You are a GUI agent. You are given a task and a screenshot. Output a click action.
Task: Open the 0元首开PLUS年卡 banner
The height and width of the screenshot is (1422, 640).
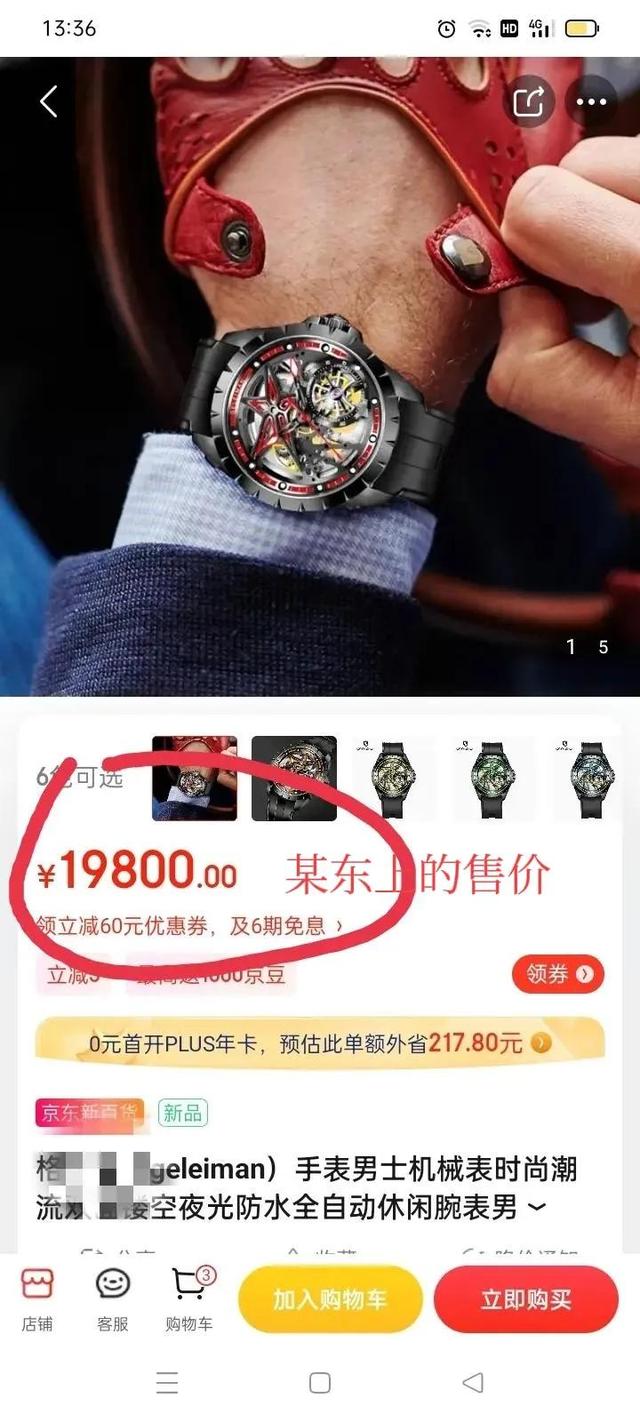pos(320,1043)
